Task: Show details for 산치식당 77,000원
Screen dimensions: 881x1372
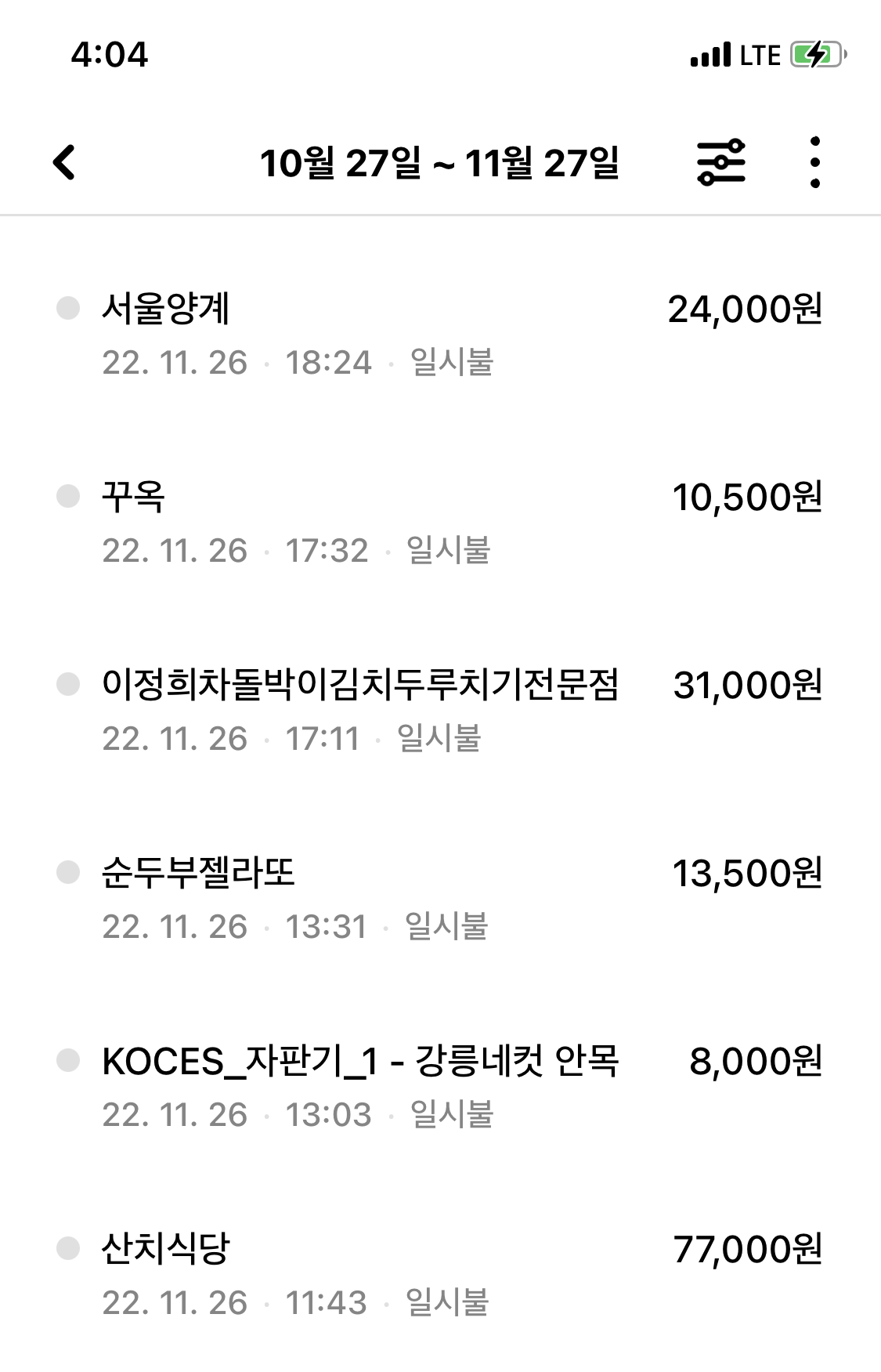Action: 439,1275
